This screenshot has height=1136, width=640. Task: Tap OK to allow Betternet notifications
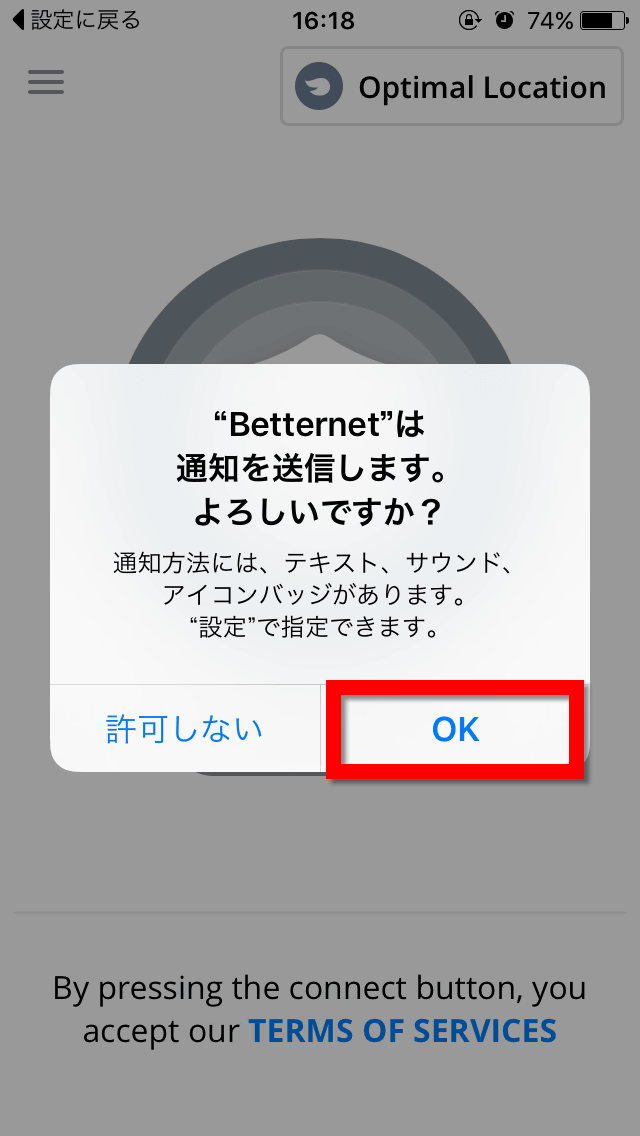click(x=455, y=729)
